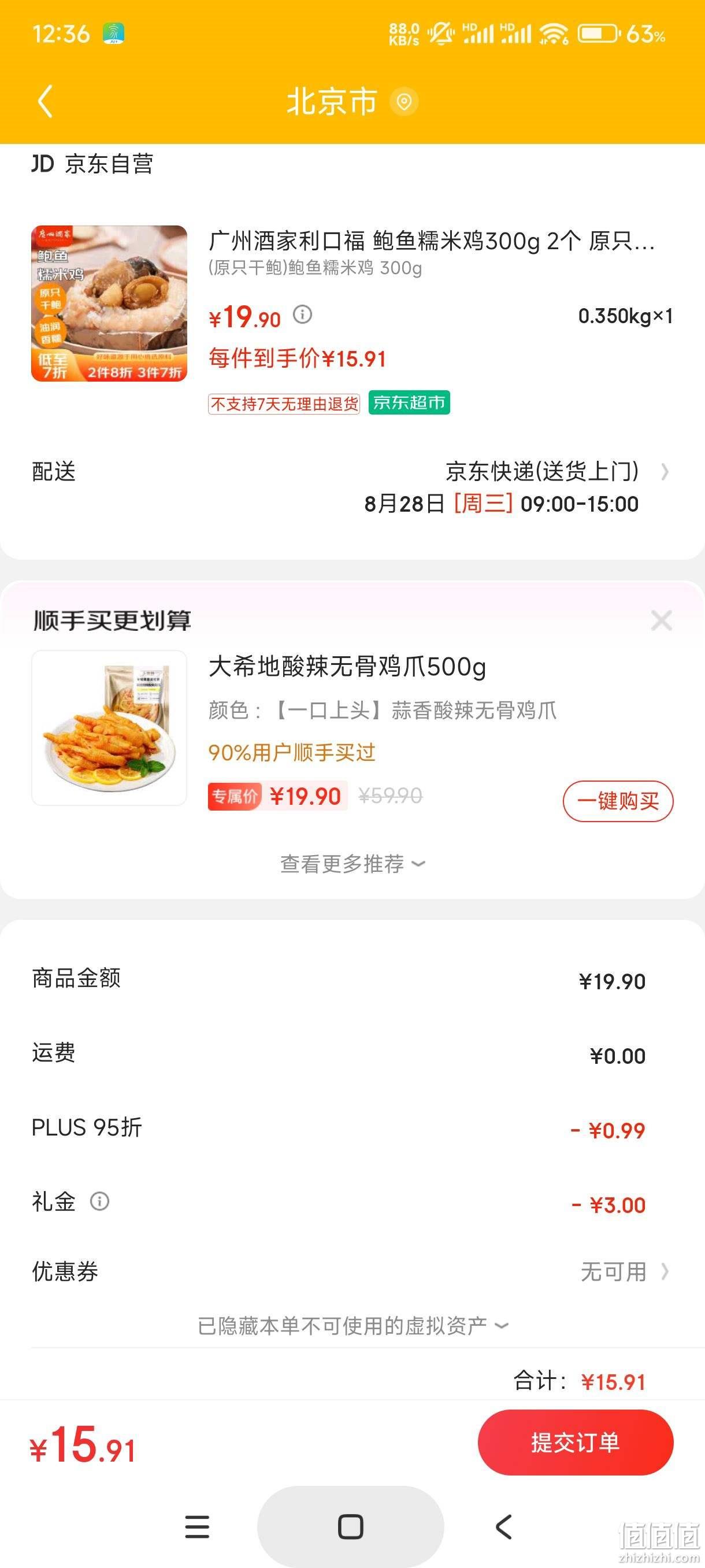The height and width of the screenshot is (1568, 705).
Task: Expand 查看更多推荐
Action: coord(352,864)
